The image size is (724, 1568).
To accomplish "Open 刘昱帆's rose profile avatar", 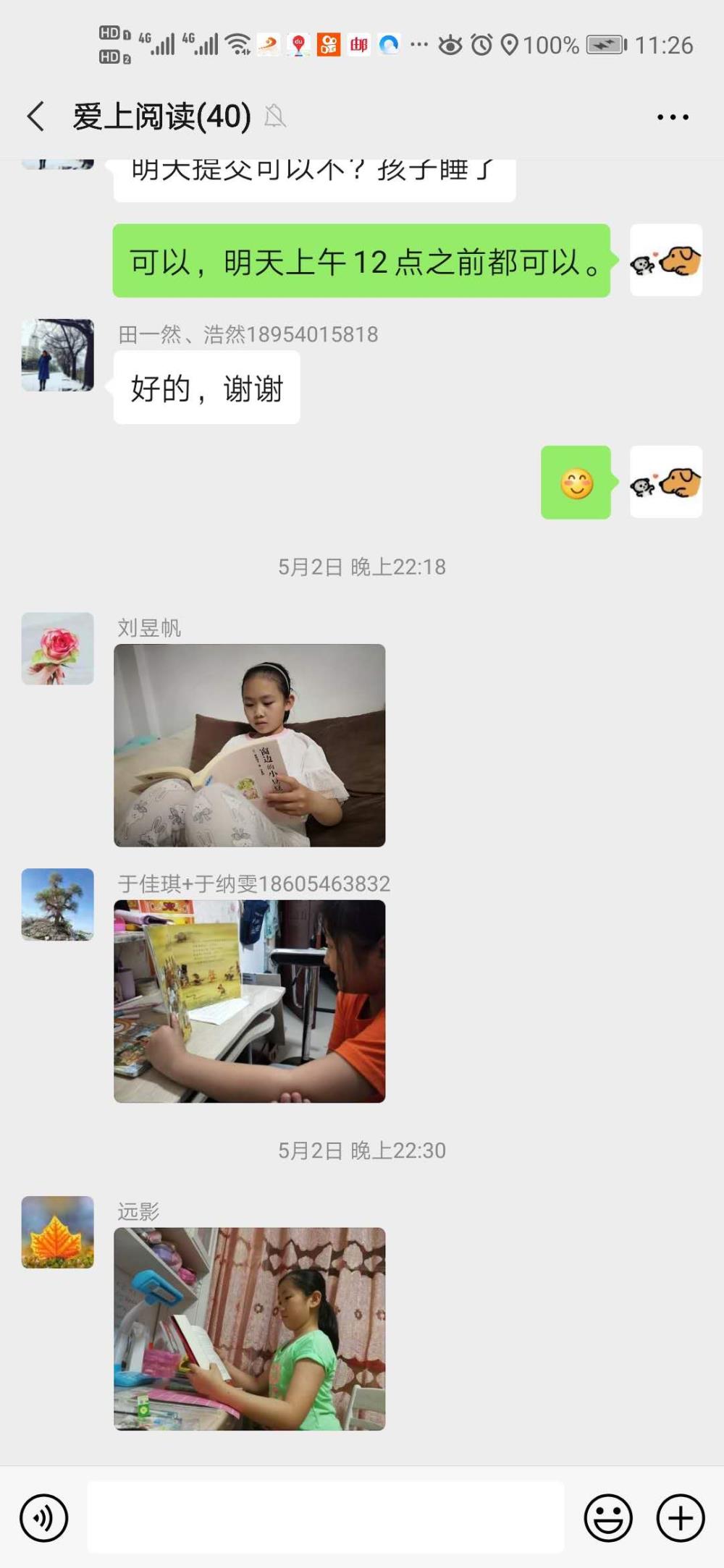I will coord(58,648).
